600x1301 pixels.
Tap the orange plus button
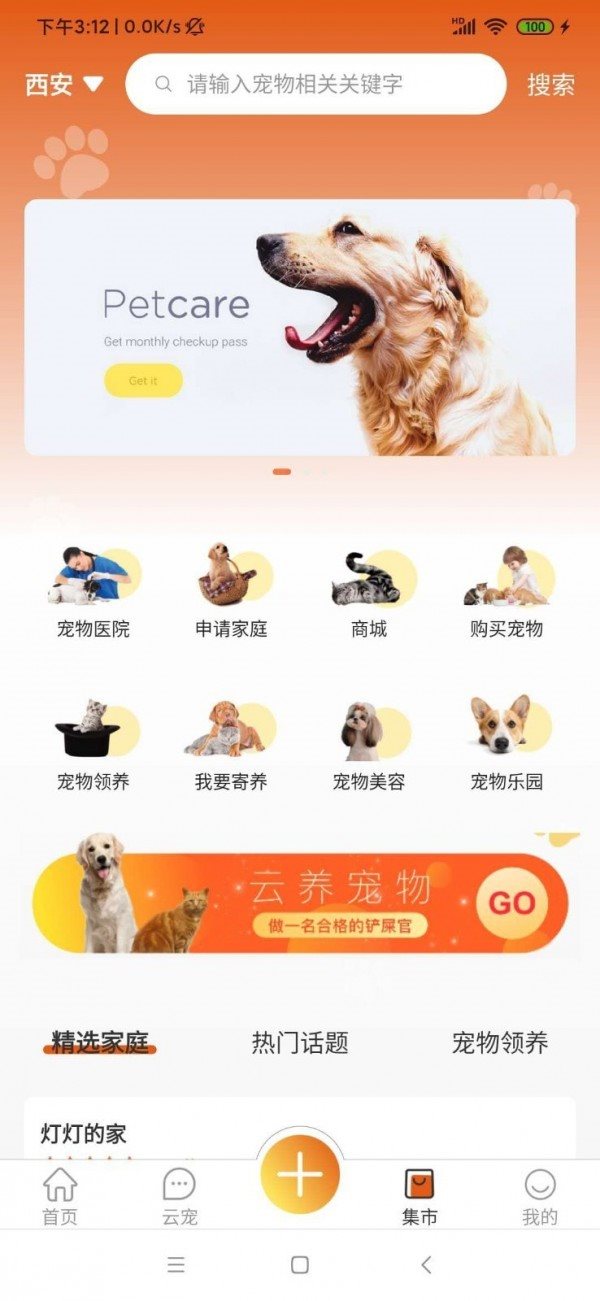click(x=300, y=1175)
